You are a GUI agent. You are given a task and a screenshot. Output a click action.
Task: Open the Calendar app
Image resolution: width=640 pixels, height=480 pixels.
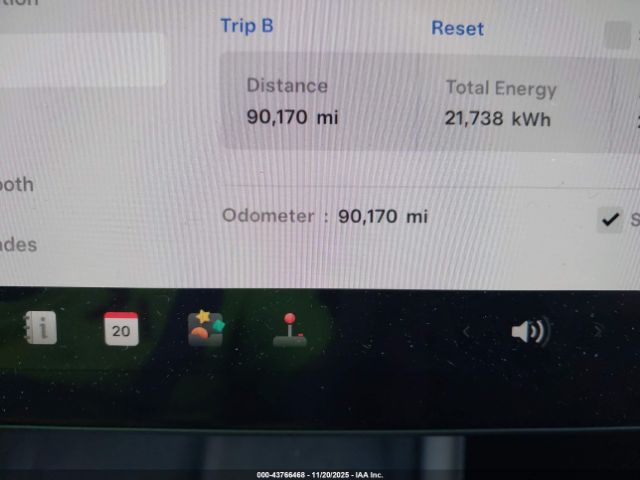pyautogui.click(x=121, y=329)
